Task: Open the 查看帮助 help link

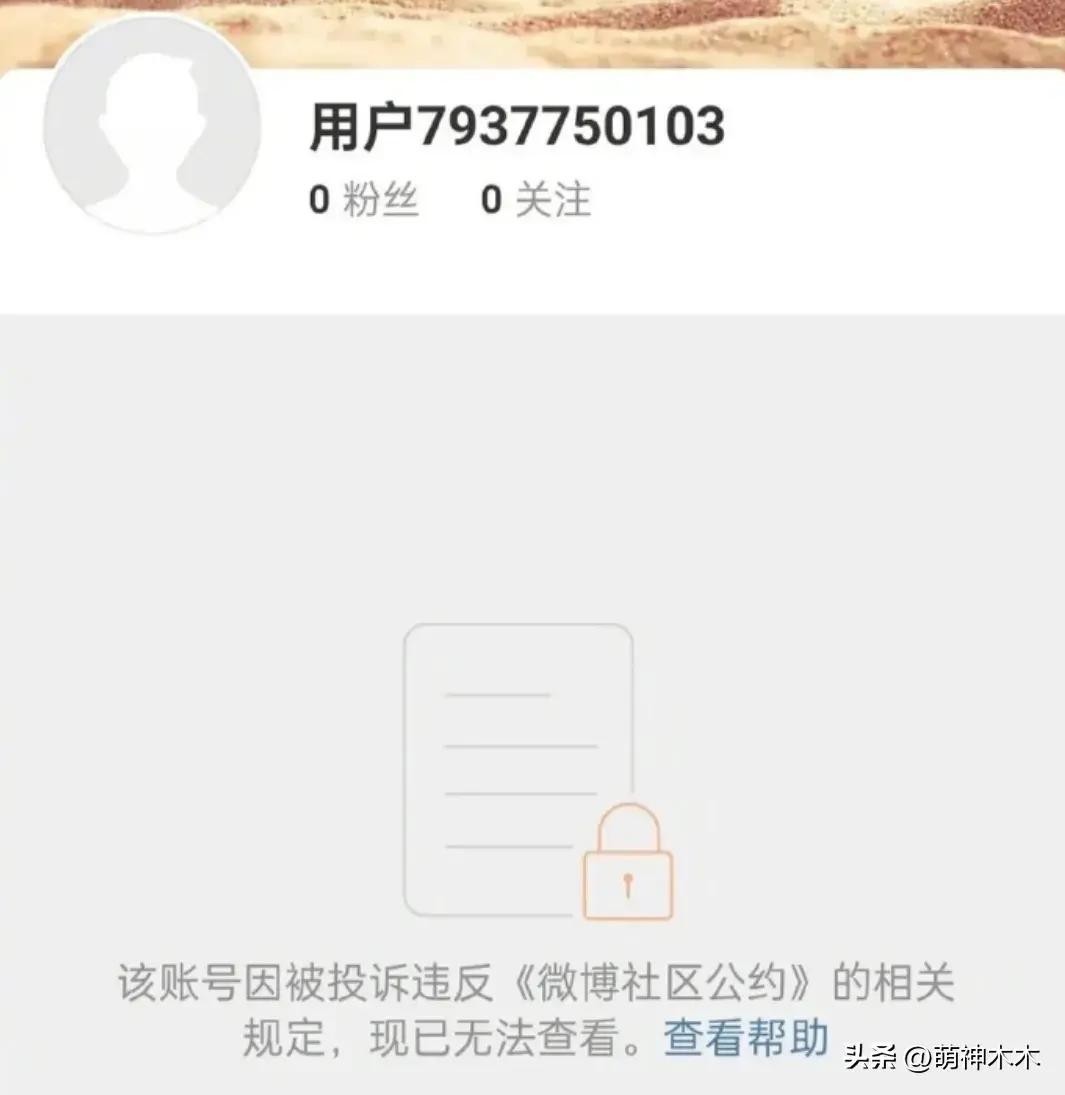Action: (746, 1038)
